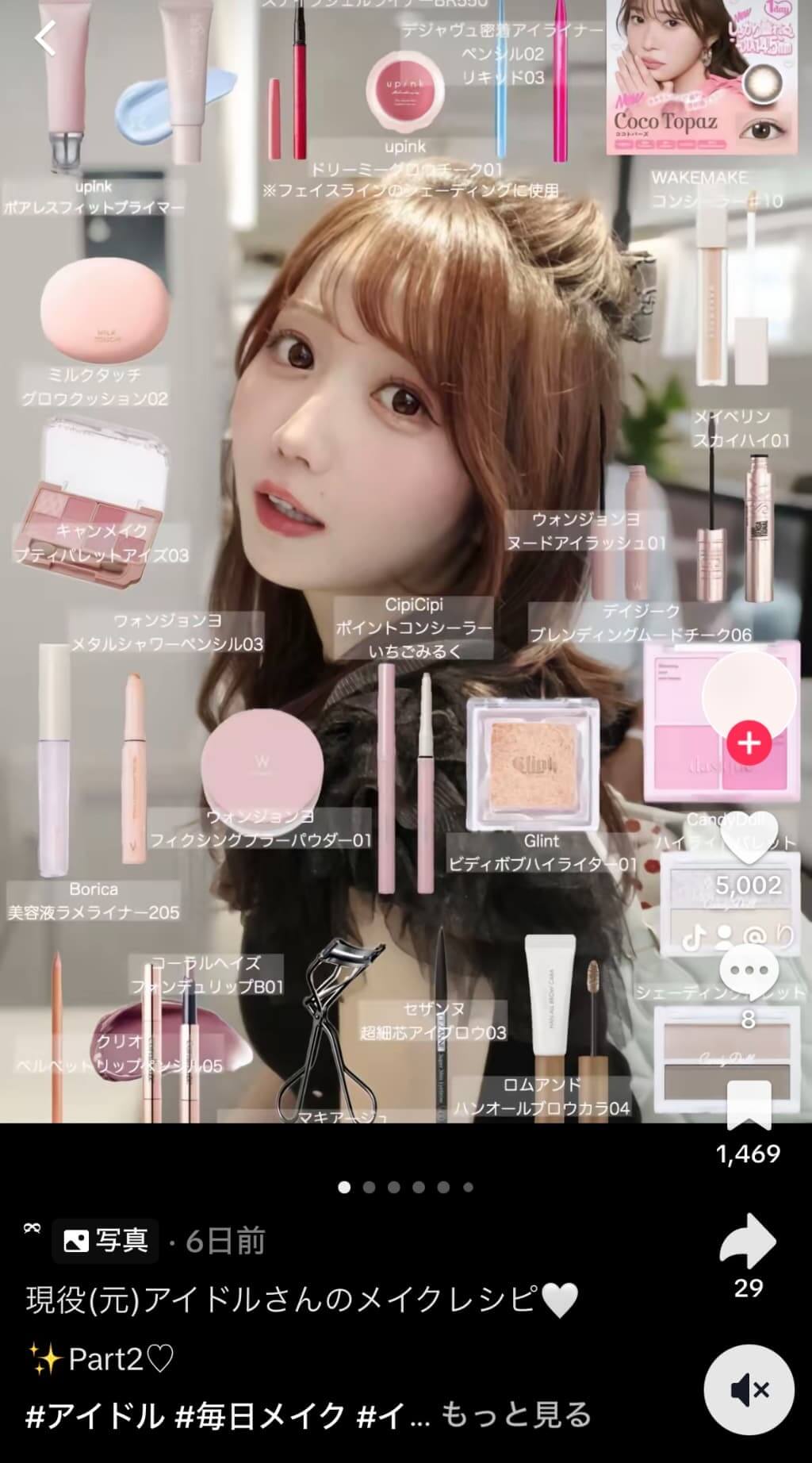Share this post via the arrow icon
The height and width of the screenshot is (1463, 812).
tap(748, 1241)
